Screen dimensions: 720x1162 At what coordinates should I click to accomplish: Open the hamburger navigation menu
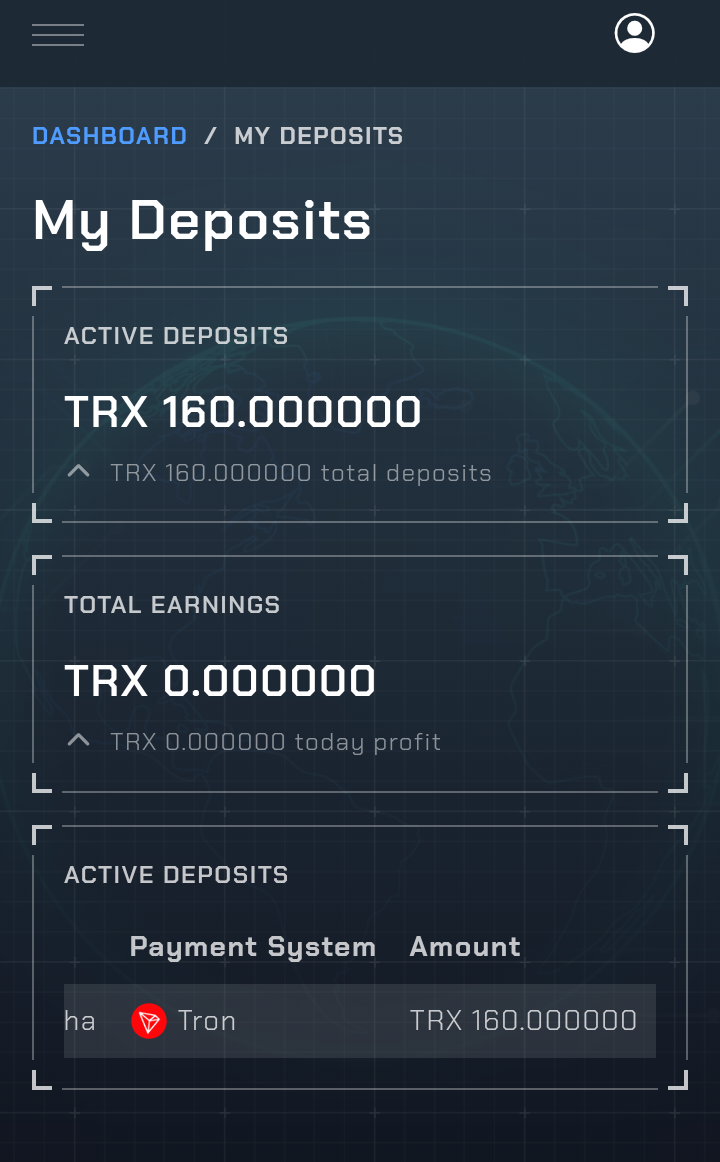click(x=58, y=35)
